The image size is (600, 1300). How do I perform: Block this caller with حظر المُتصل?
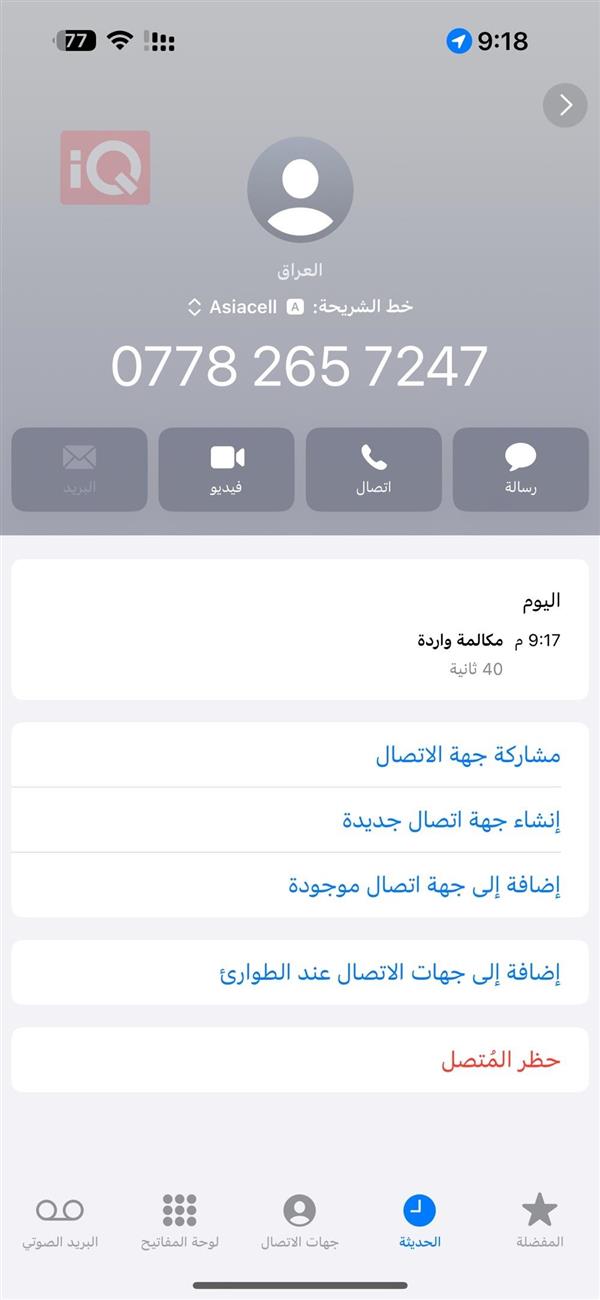(x=500, y=1059)
